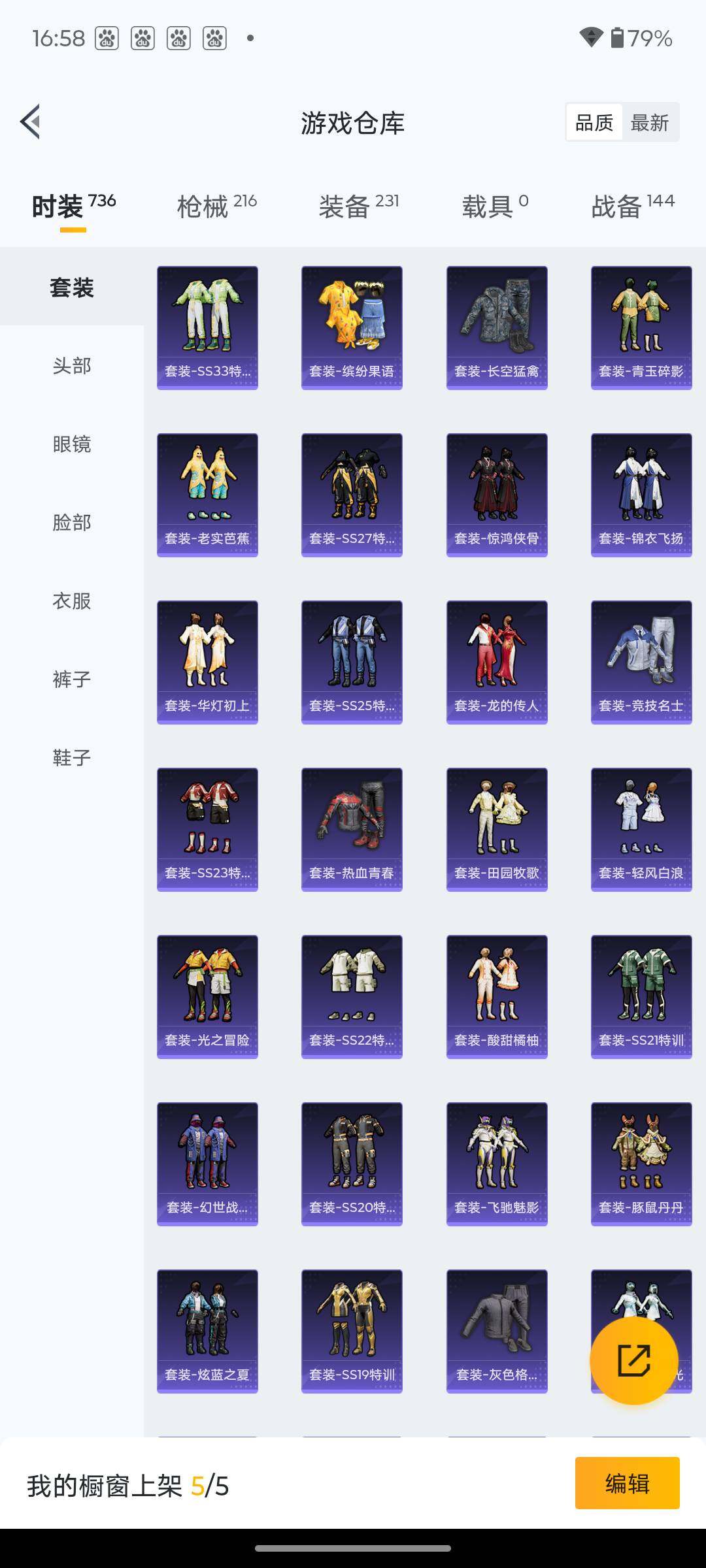Switch to the 载具 tab

pos(495,206)
